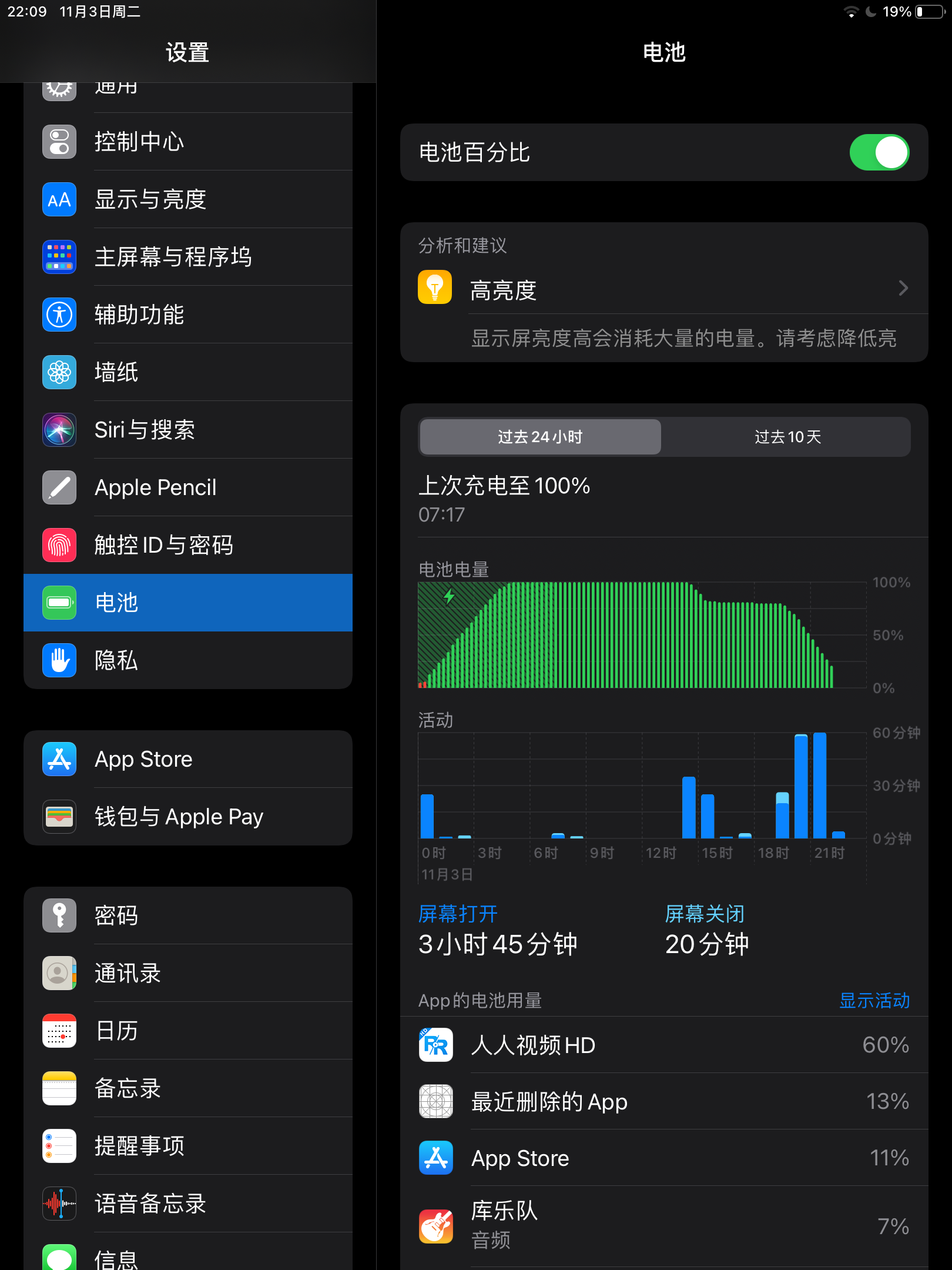Open 隐私 settings
Screen dimensions: 952x1270
[188, 660]
